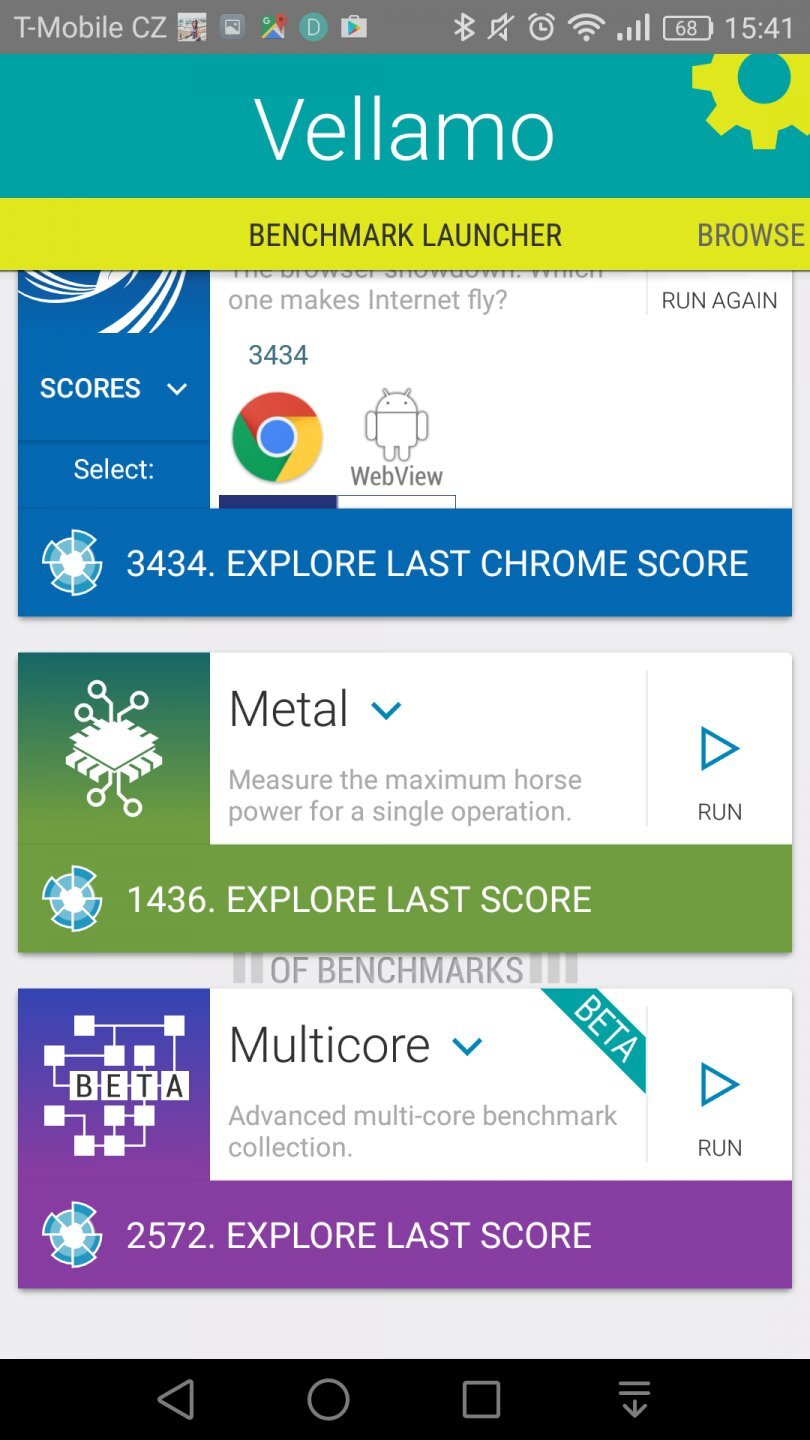Run the Multicore benchmark

pyautogui.click(x=718, y=1084)
